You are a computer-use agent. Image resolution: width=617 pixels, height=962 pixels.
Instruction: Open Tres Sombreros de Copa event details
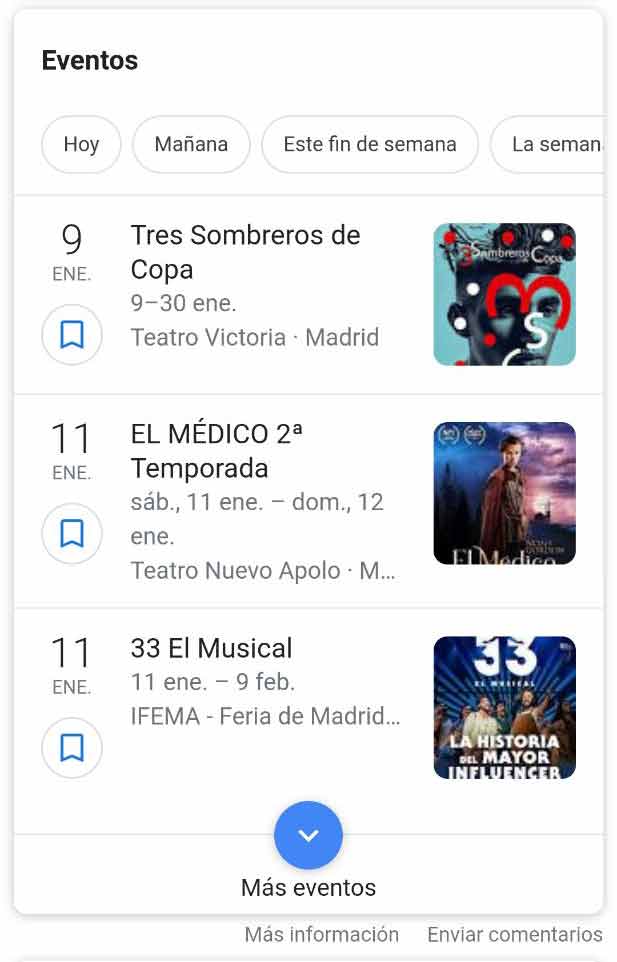(x=245, y=252)
